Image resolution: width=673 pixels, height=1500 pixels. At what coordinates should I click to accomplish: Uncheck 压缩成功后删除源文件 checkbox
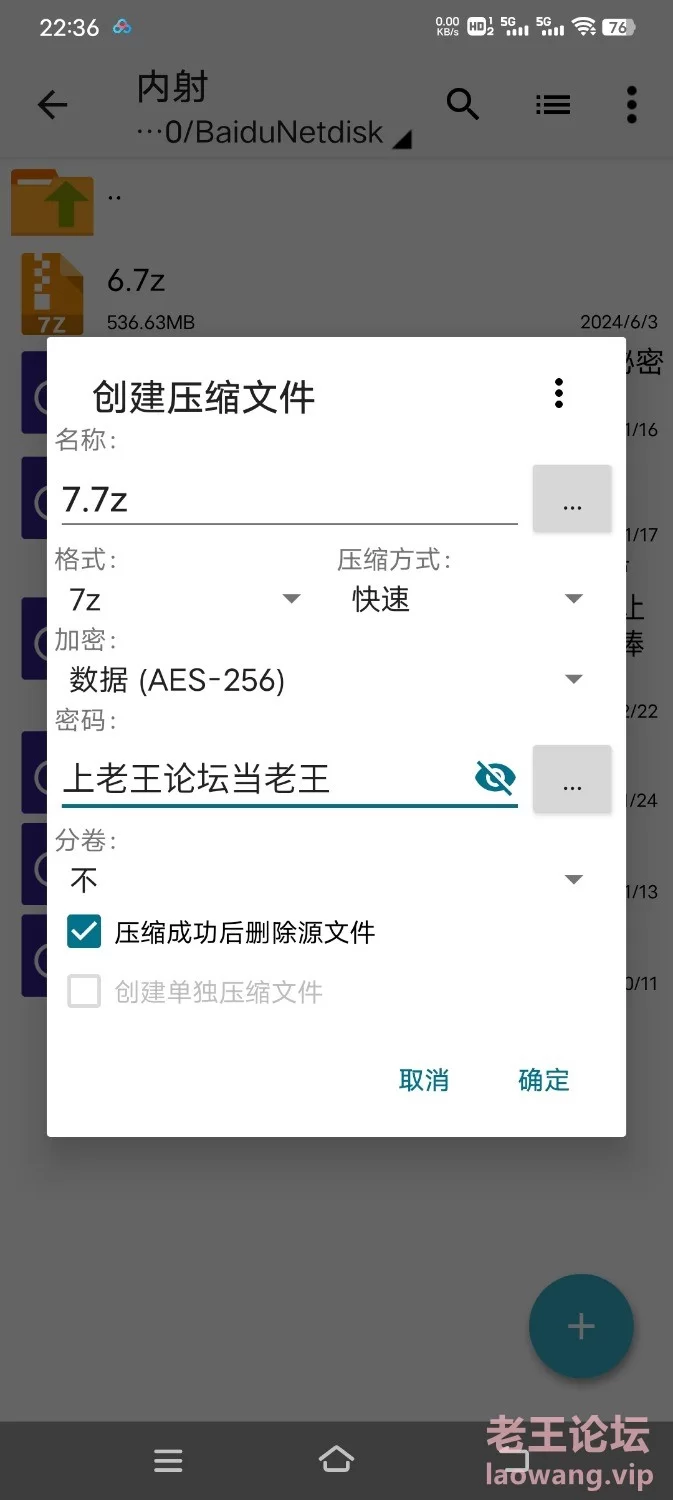click(85, 932)
